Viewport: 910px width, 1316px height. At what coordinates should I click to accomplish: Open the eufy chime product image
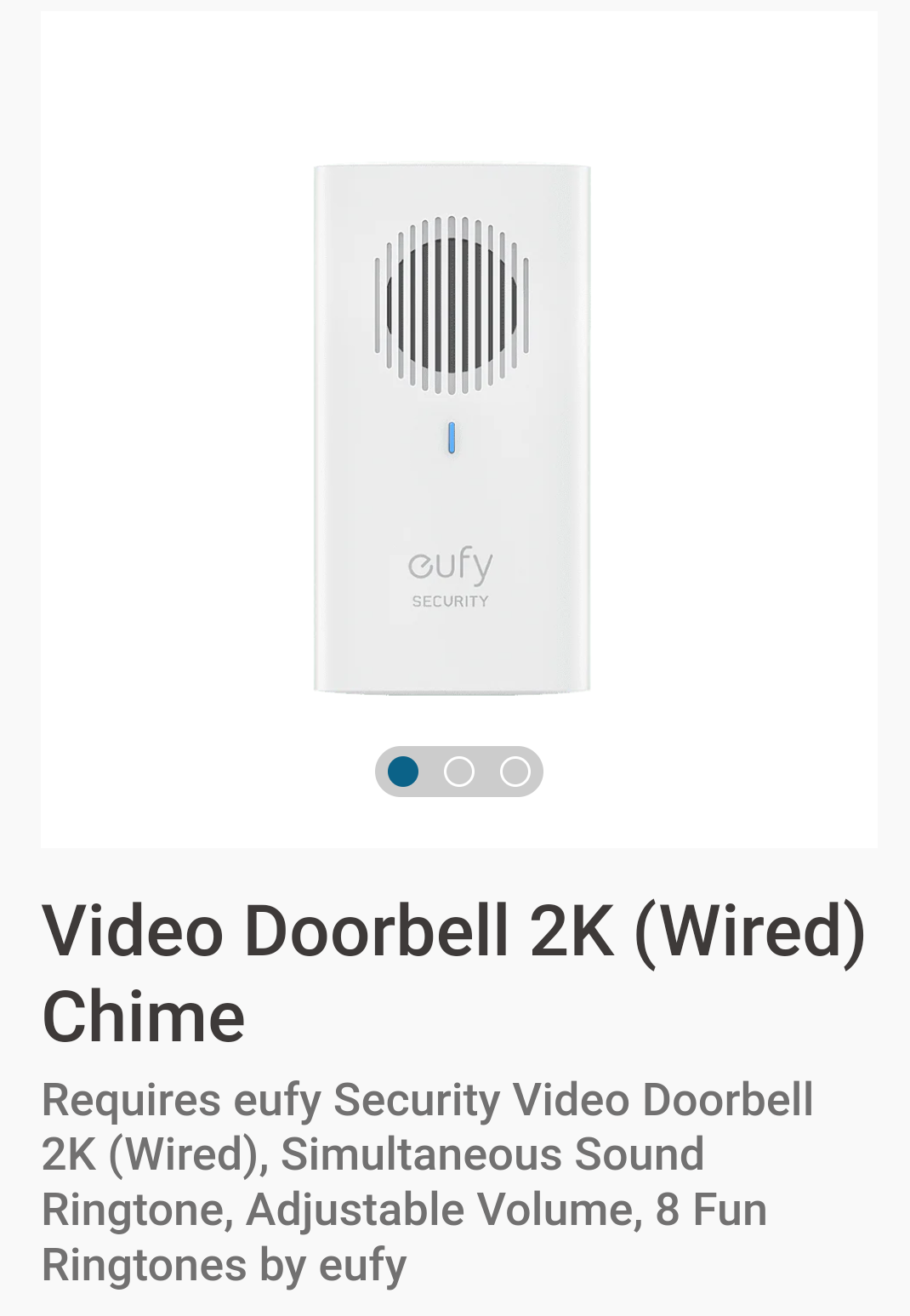point(452,430)
